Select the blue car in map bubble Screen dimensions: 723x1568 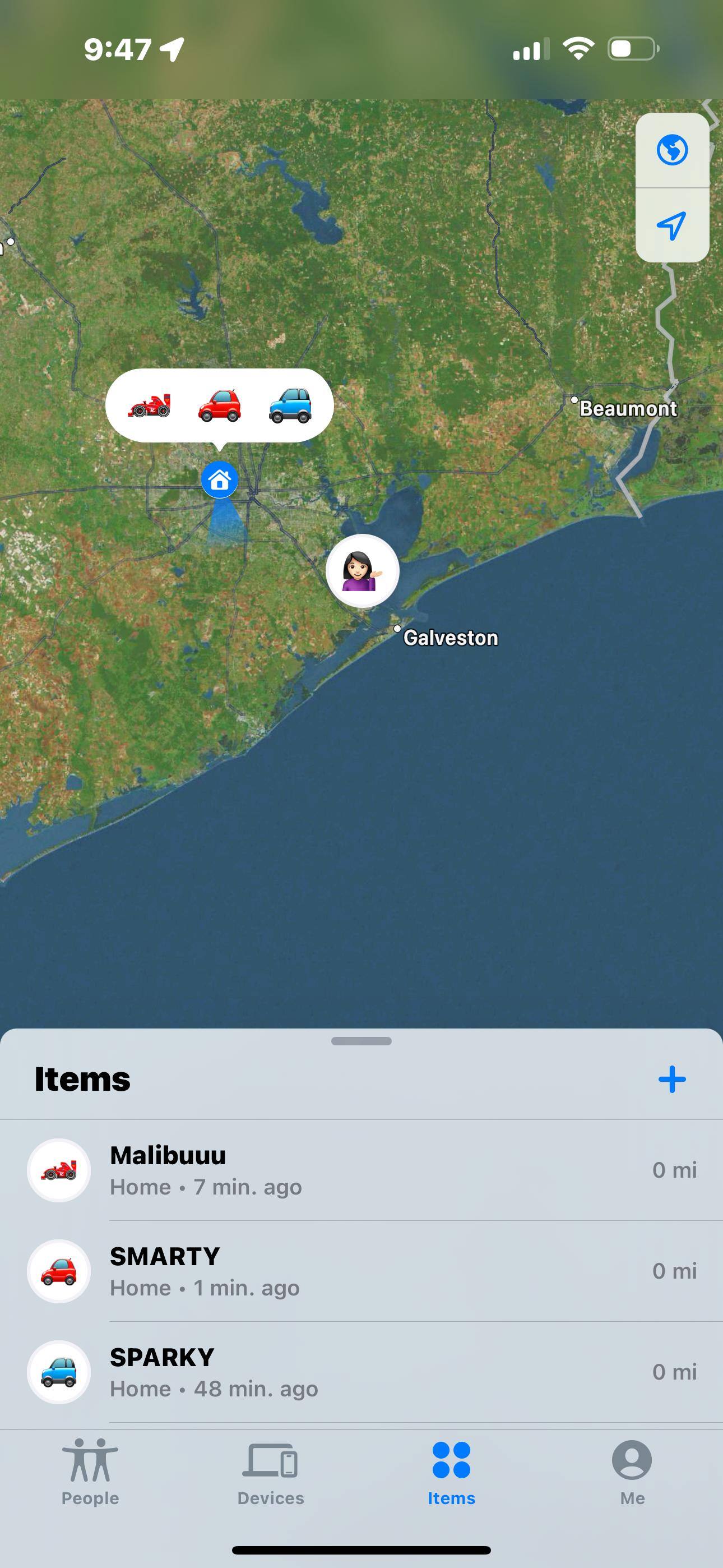coord(290,405)
